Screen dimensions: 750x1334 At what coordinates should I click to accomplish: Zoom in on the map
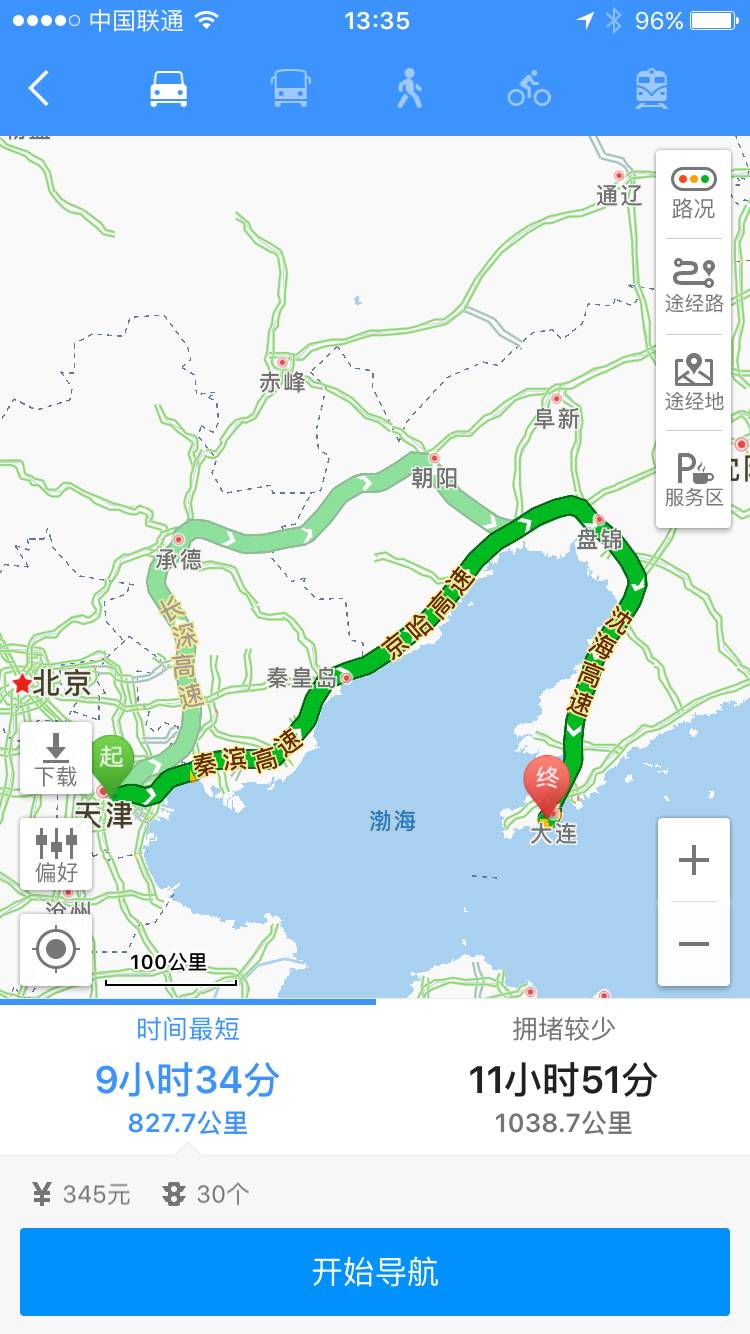693,860
